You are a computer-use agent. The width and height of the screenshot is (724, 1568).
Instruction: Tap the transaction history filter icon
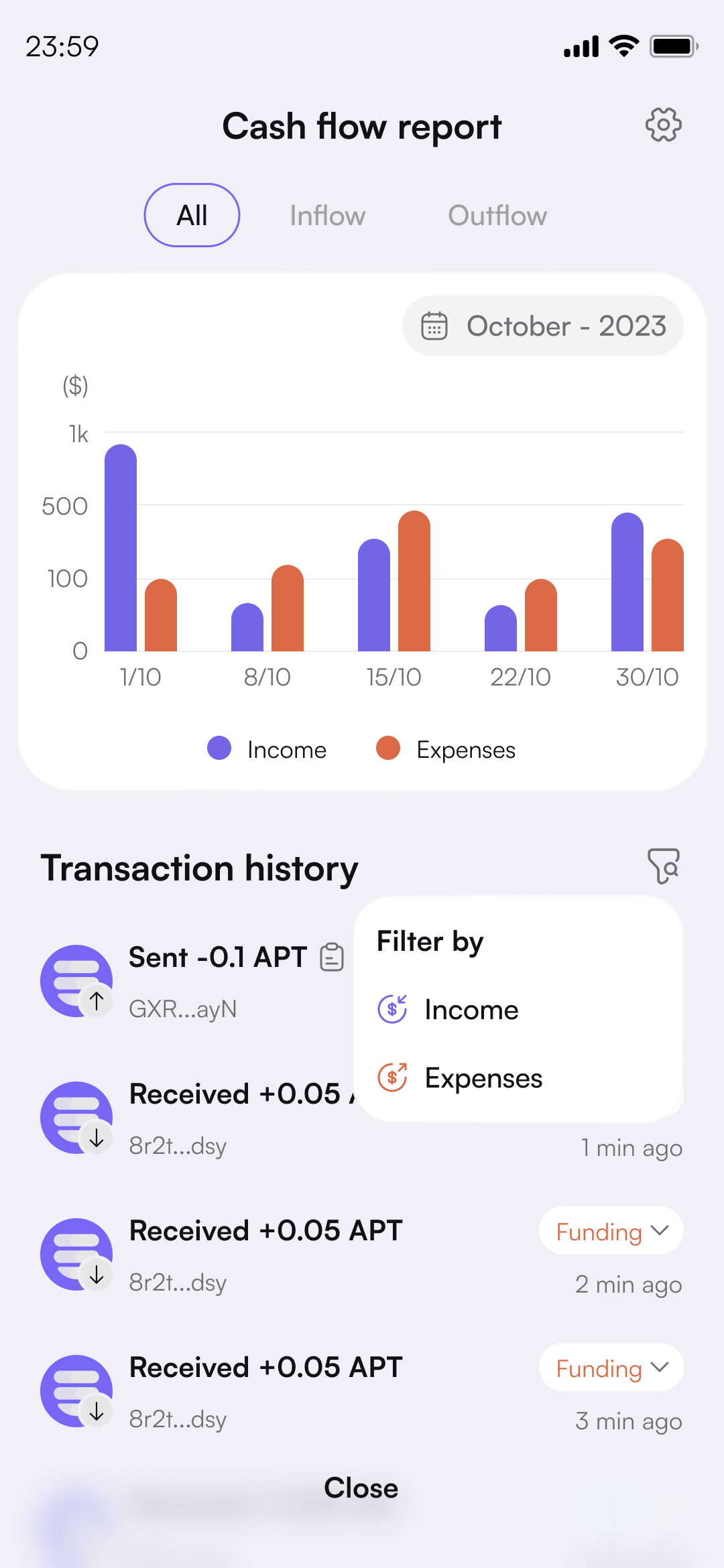click(664, 866)
